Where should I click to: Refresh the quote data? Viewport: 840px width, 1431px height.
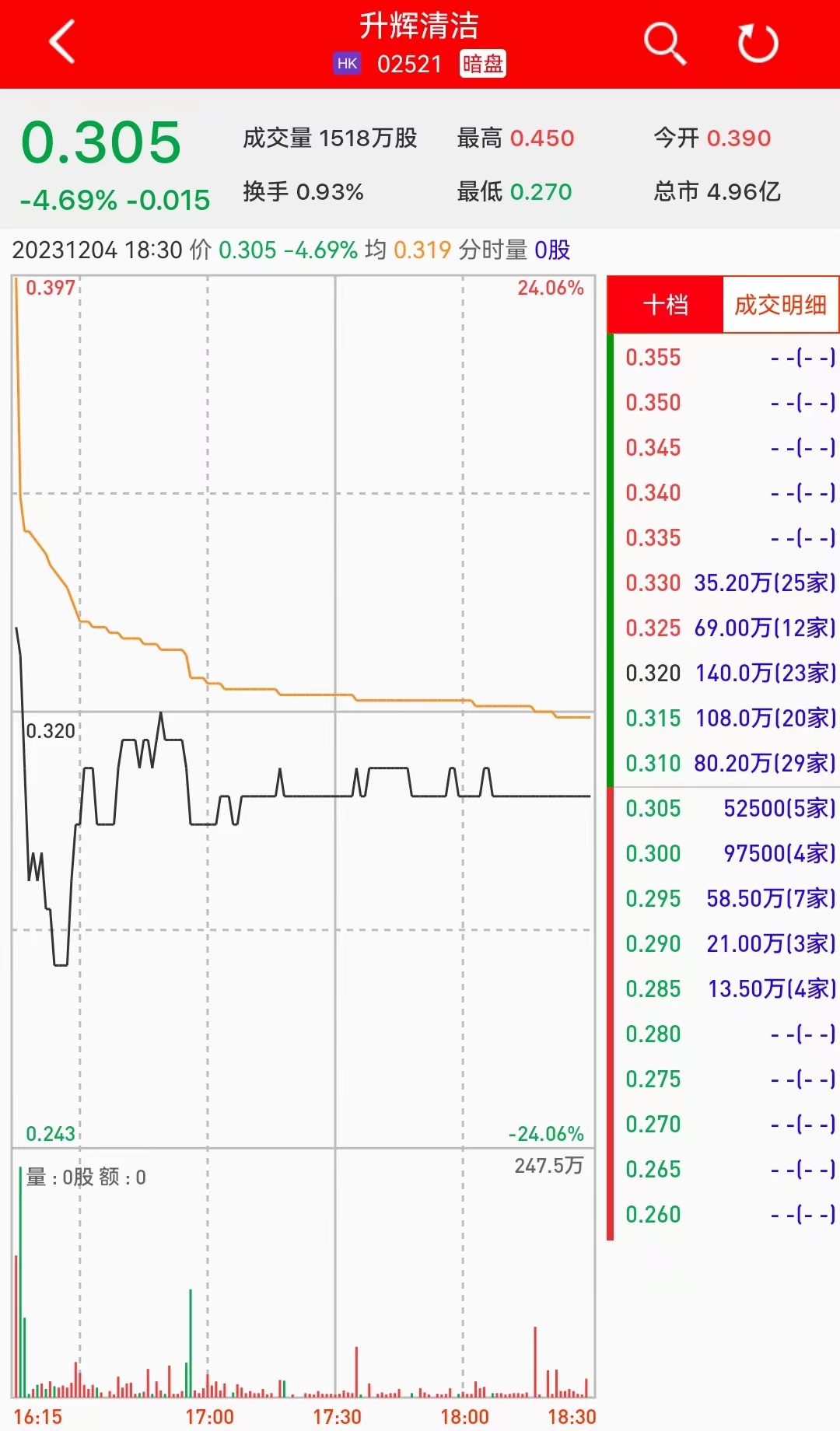(x=758, y=43)
